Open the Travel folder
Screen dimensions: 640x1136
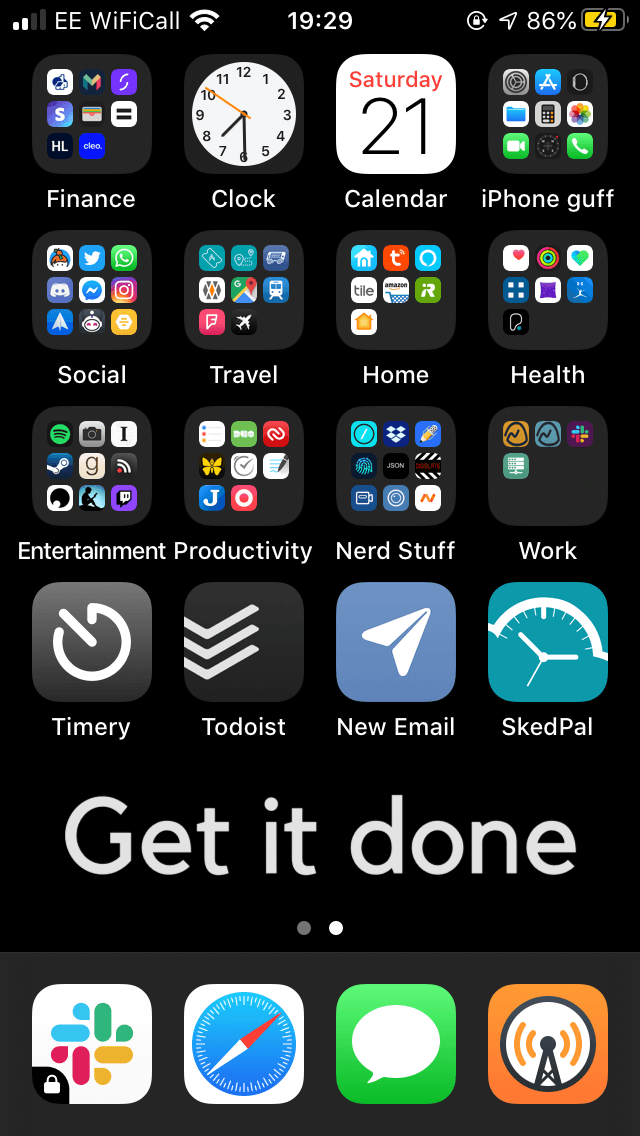click(244, 290)
